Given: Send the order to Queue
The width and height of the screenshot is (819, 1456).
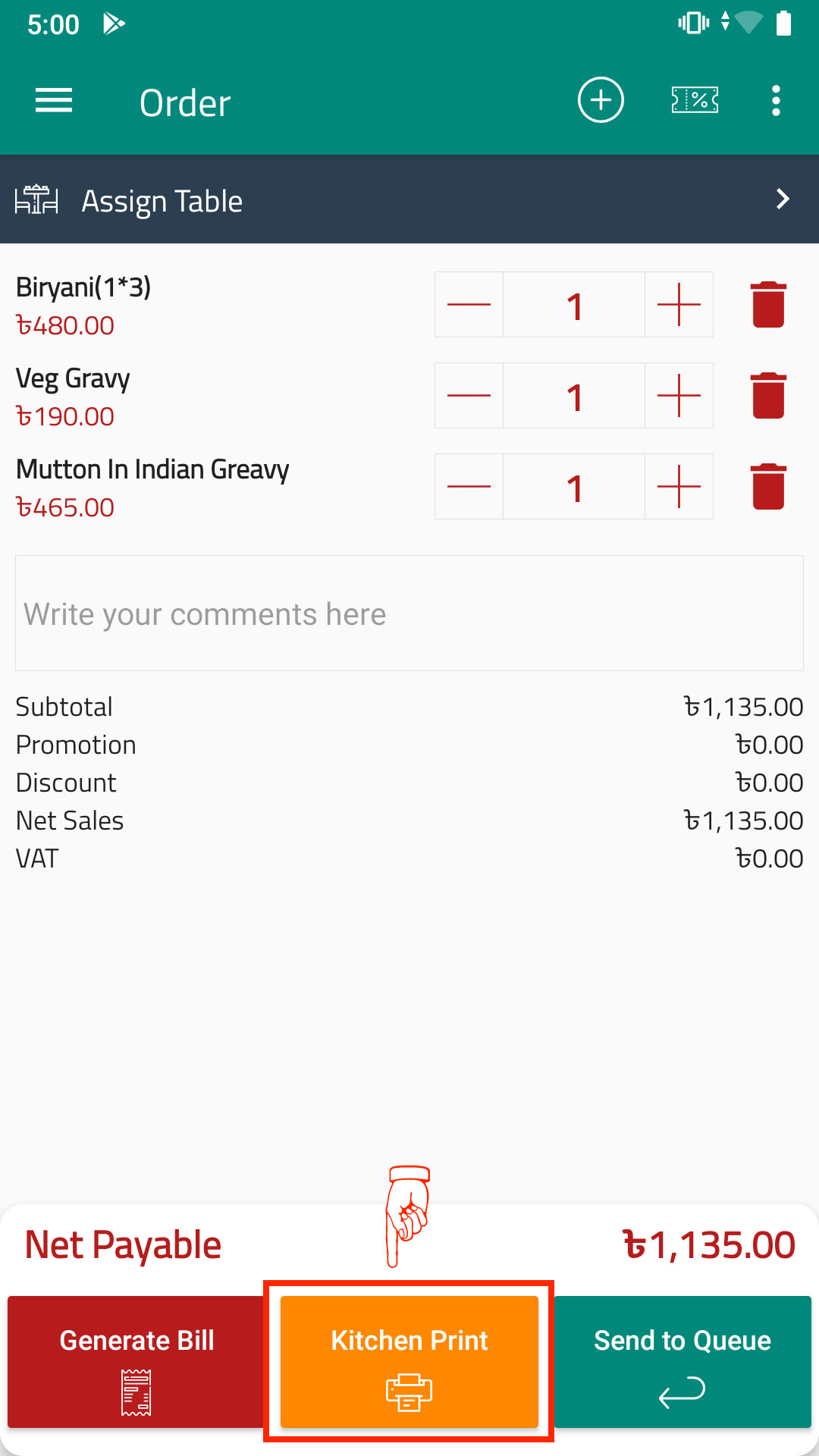Looking at the screenshot, I should point(682,1362).
